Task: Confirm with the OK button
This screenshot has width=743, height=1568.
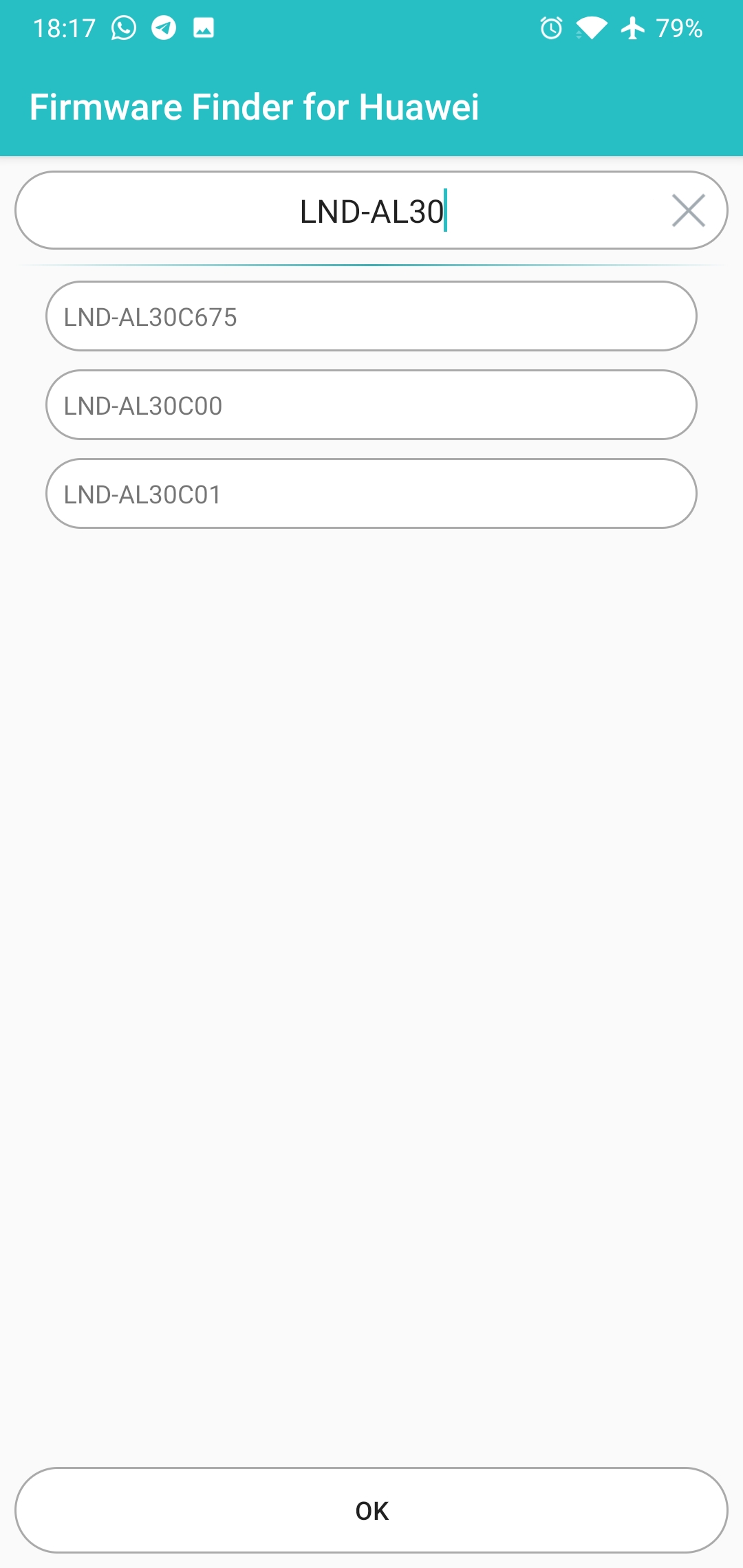Action: (371, 1510)
